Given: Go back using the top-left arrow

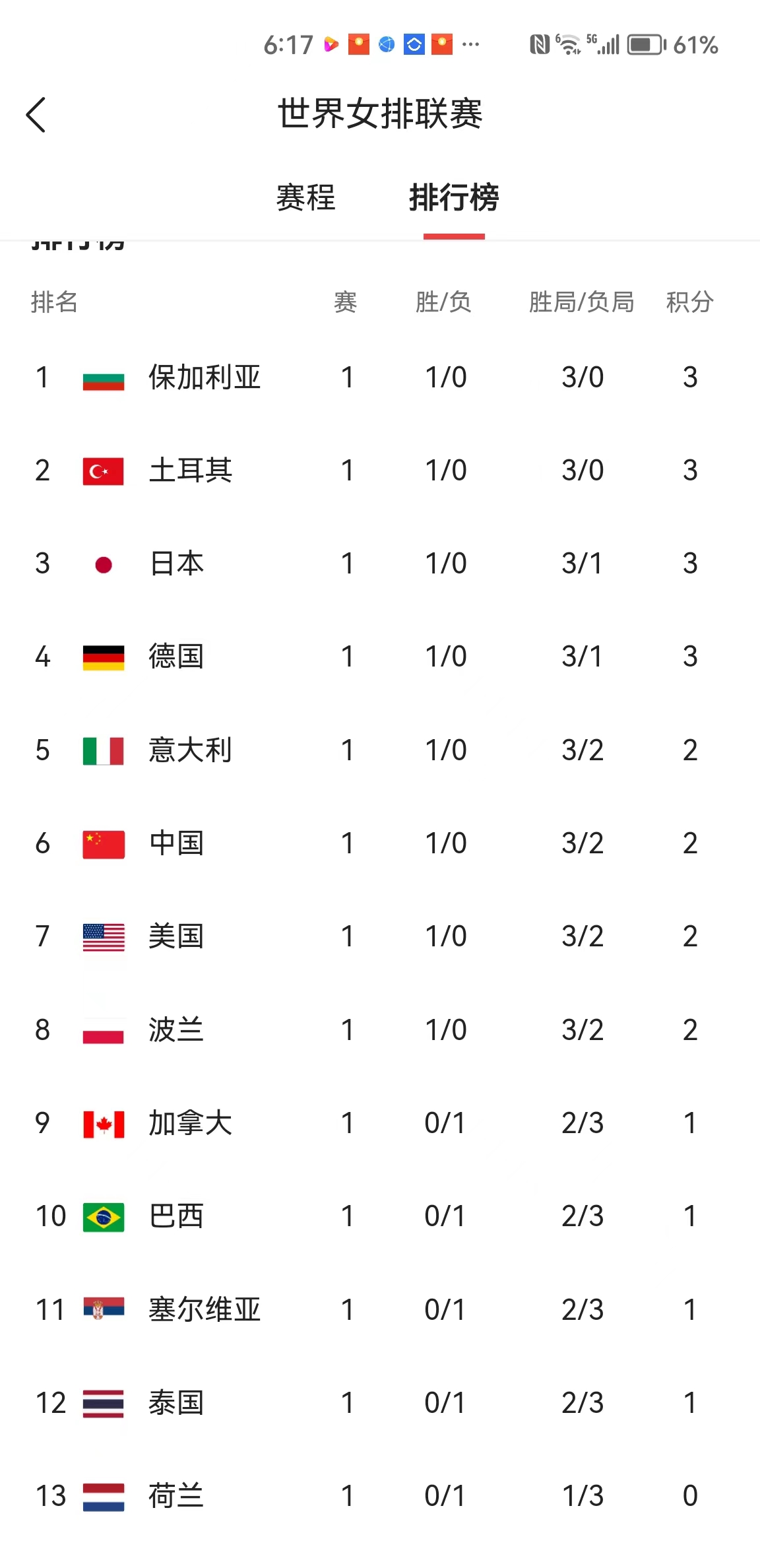Looking at the screenshot, I should tap(36, 115).
